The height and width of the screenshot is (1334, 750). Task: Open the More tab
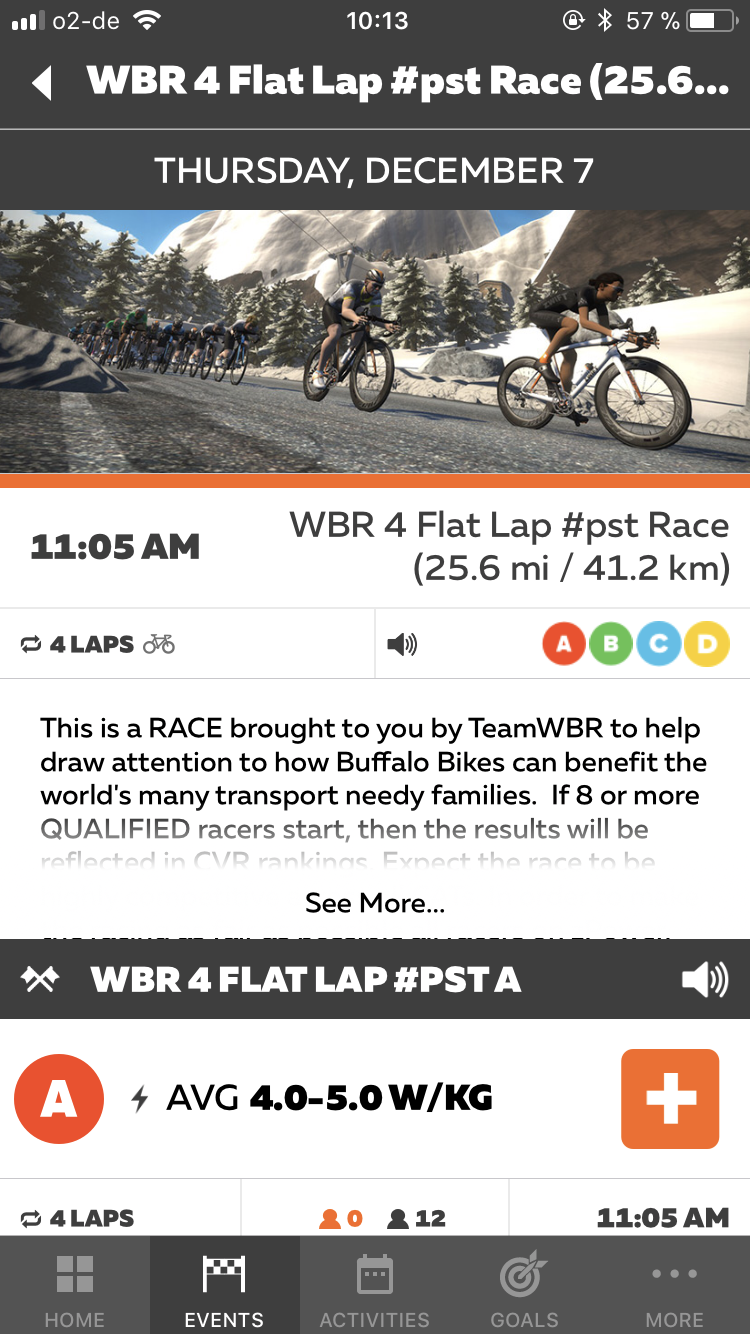[x=675, y=1285]
